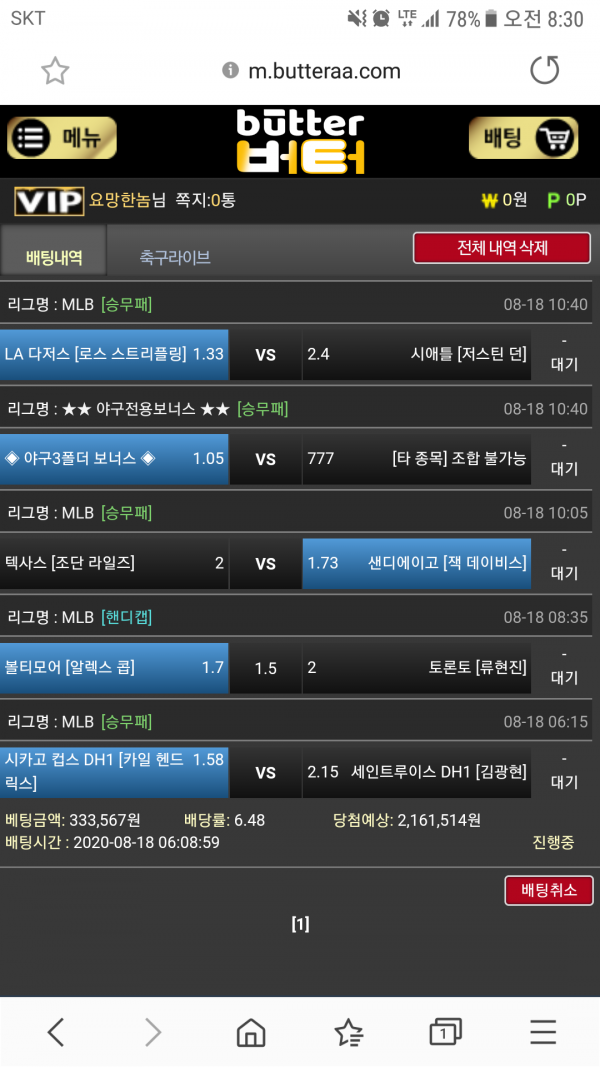The width and height of the screenshot is (600, 1067).
Task: Open the 배팅 cart button
Action: tap(524, 137)
